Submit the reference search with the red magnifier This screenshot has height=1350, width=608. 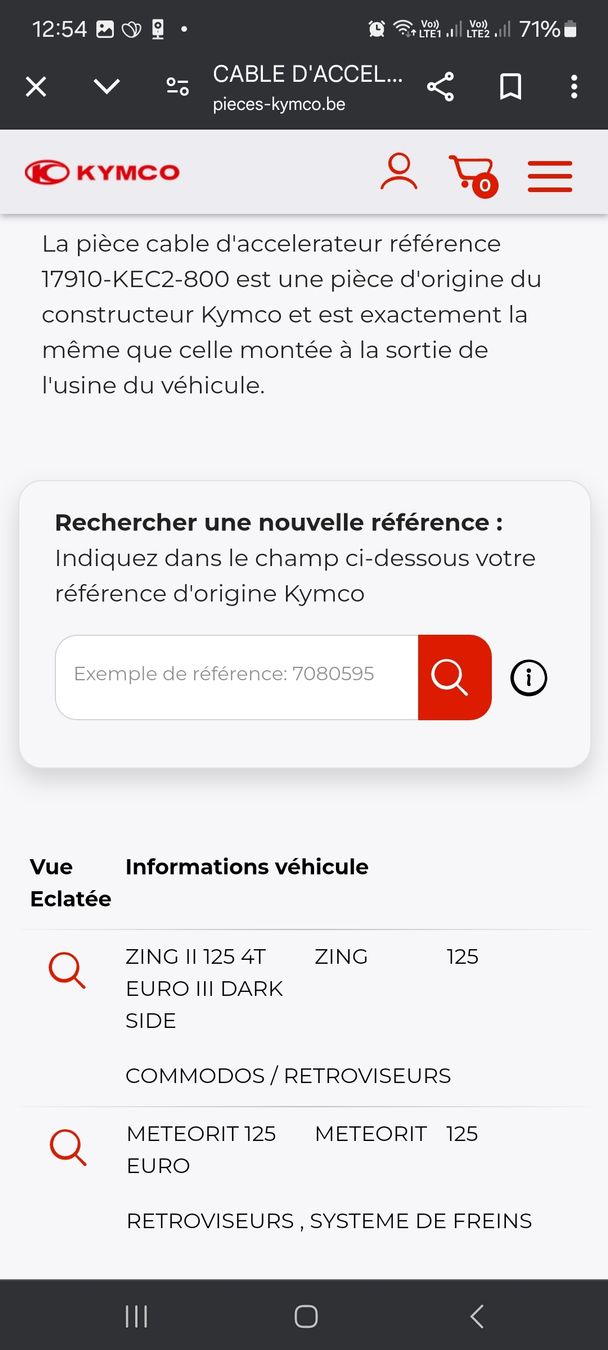(454, 677)
